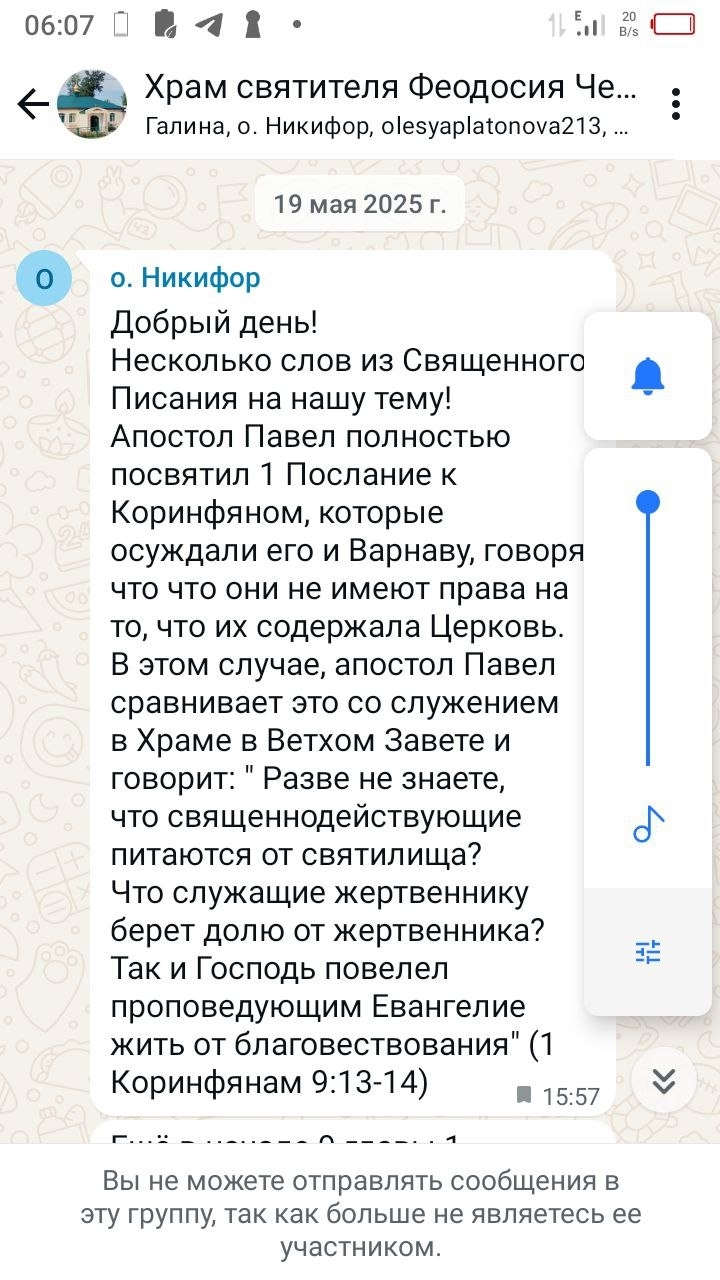Tap о. Никифор's avatar circle
The image size is (720, 1280).
coord(44,278)
